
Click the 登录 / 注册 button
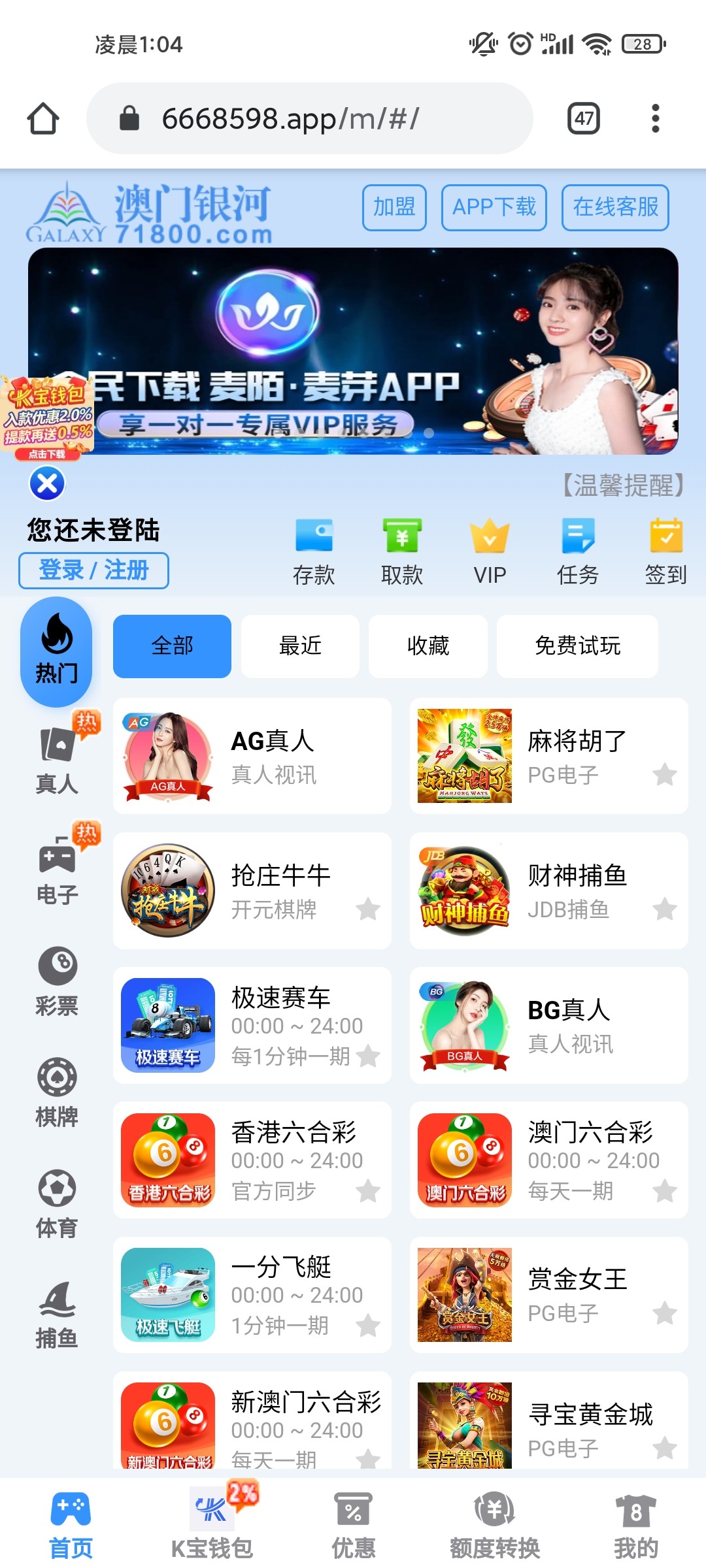(x=93, y=570)
